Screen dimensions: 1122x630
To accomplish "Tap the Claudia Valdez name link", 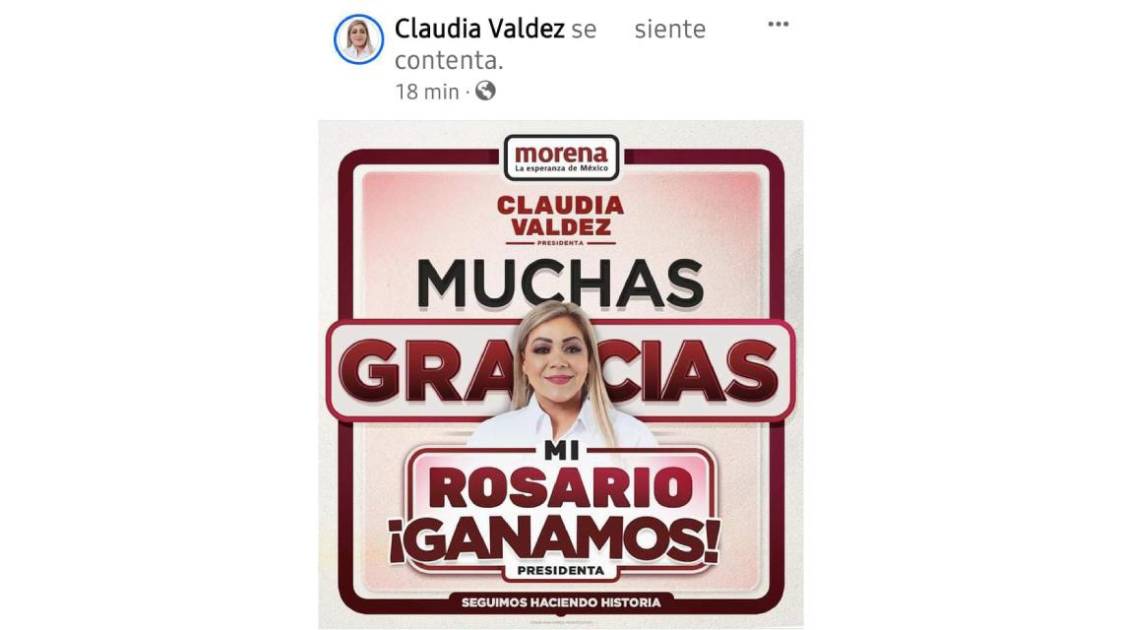I will pos(479,29).
